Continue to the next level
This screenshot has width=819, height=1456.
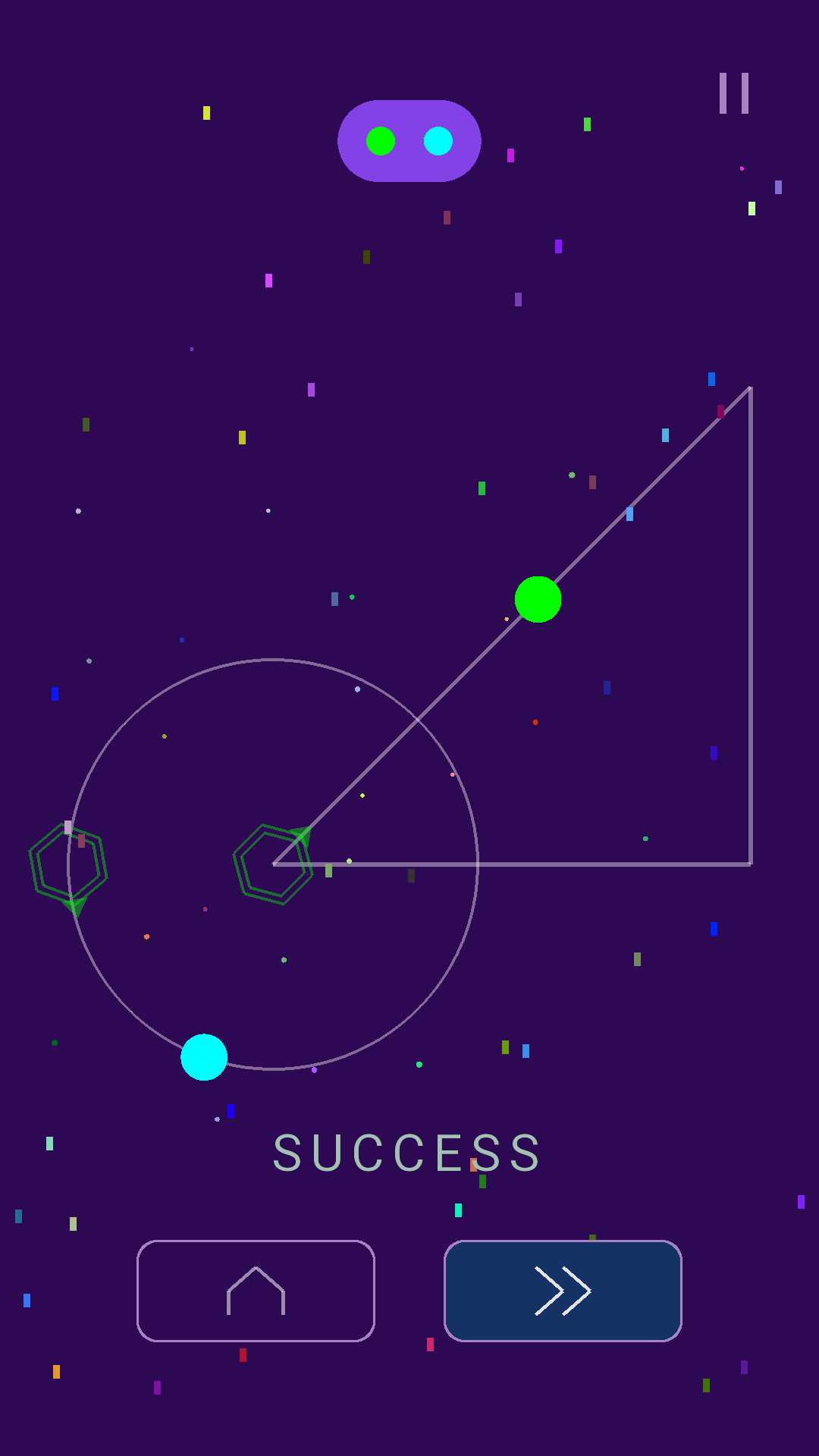tap(563, 1291)
